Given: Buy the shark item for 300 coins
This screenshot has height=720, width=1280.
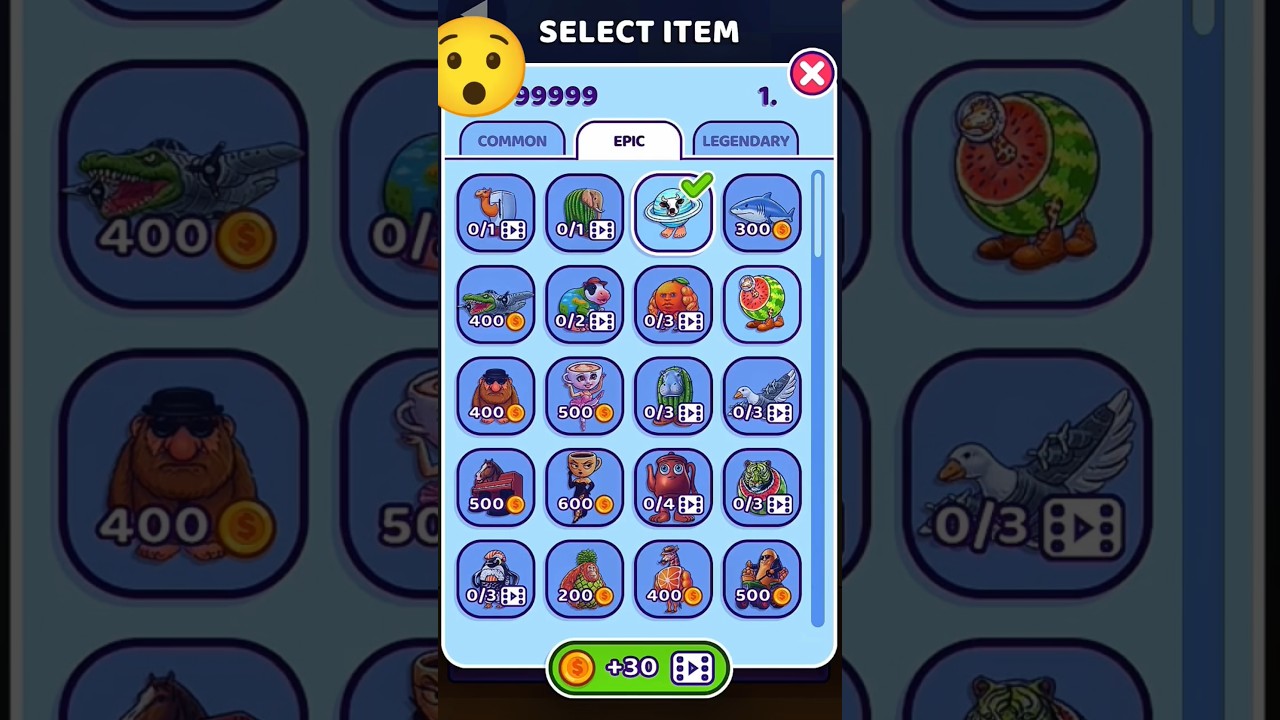Looking at the screenshot, I should pos(762,212).
